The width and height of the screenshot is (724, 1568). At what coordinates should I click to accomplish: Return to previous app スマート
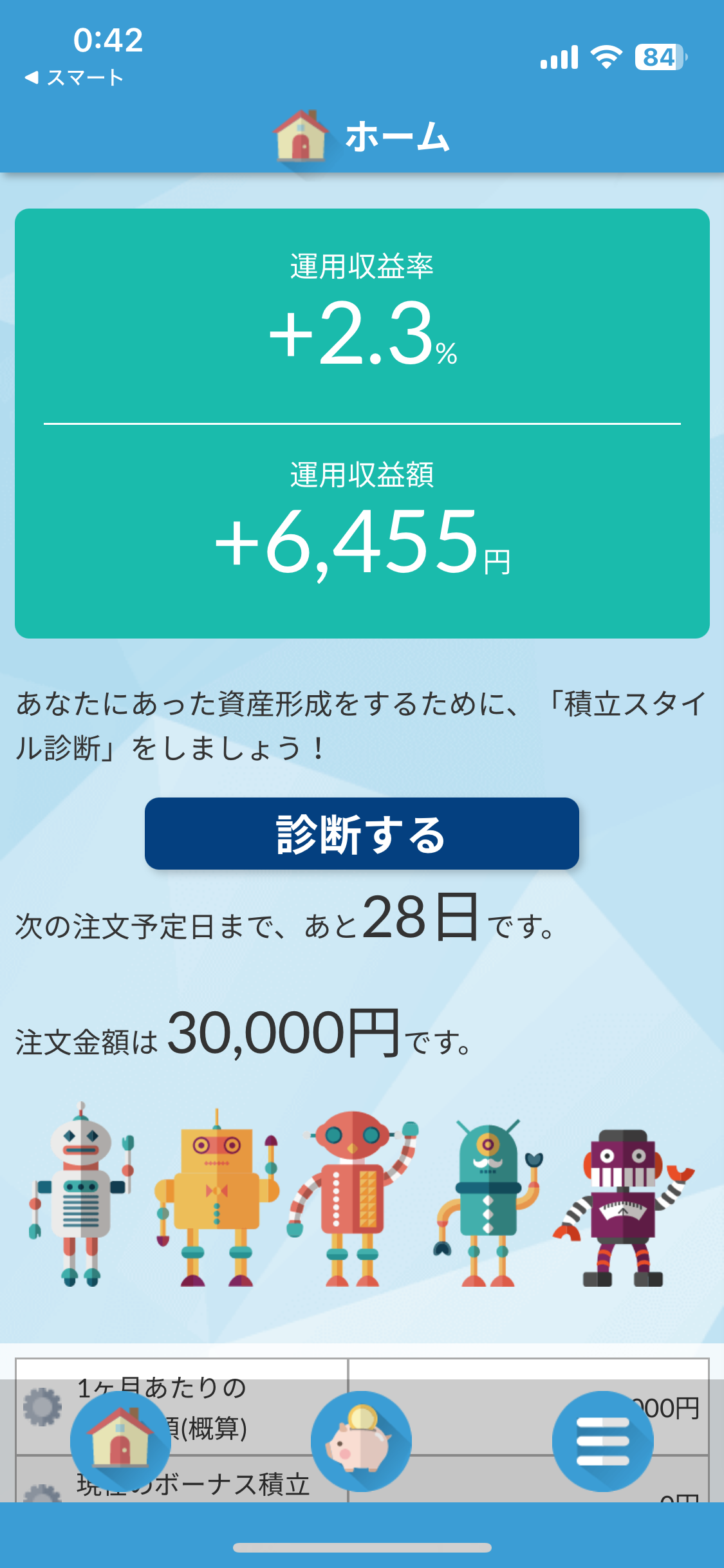coord(74,78)
